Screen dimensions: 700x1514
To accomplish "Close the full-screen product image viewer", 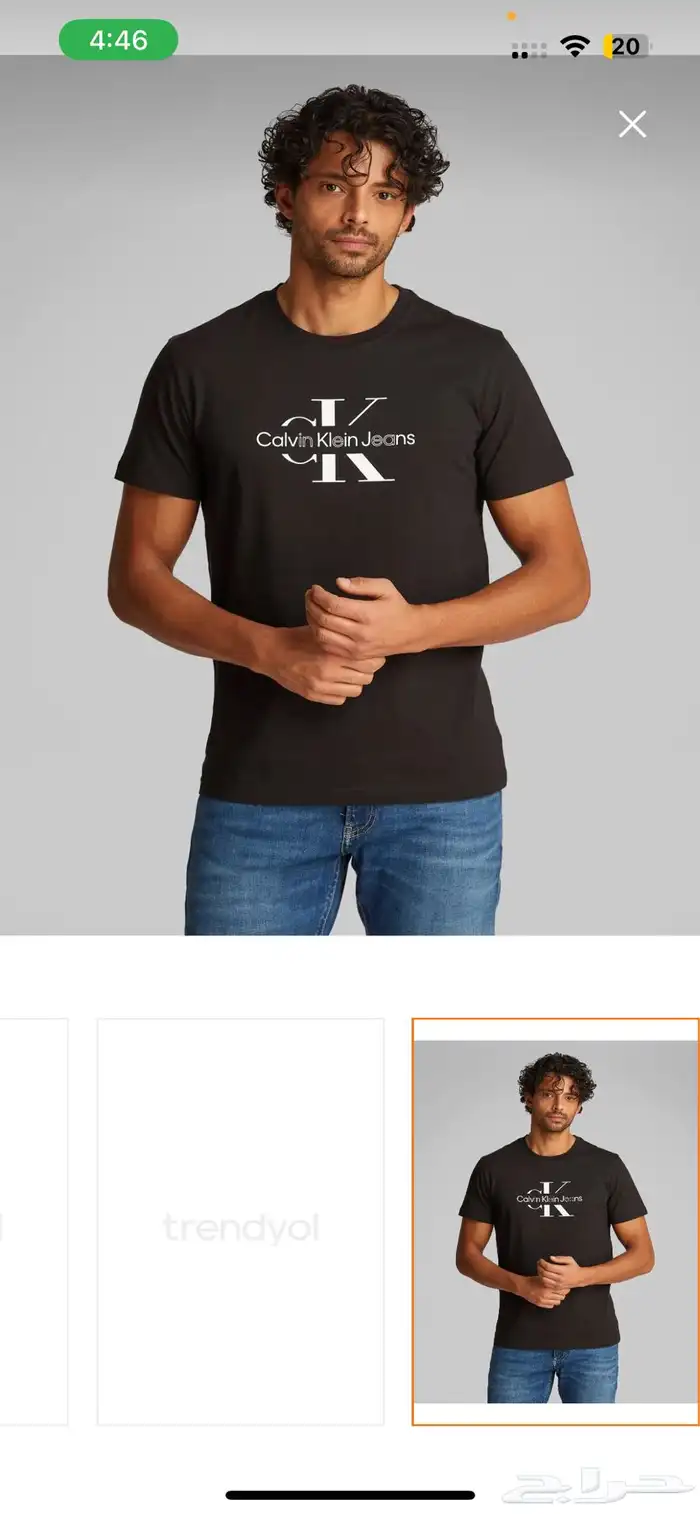I will pos(632,125).
